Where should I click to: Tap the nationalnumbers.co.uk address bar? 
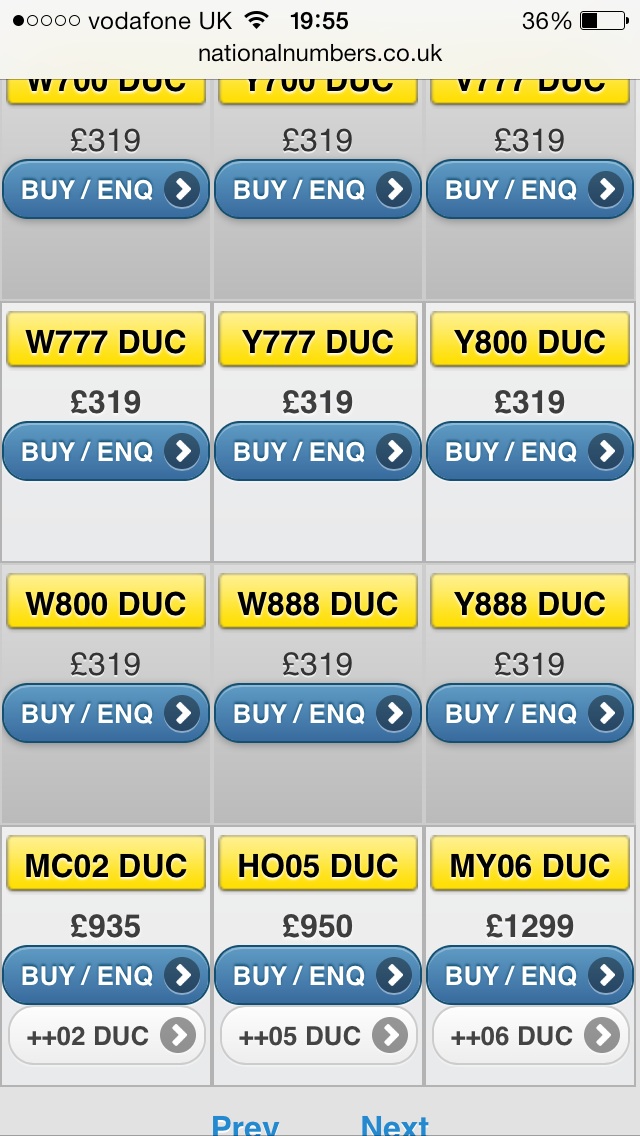(x=320, y=52)
